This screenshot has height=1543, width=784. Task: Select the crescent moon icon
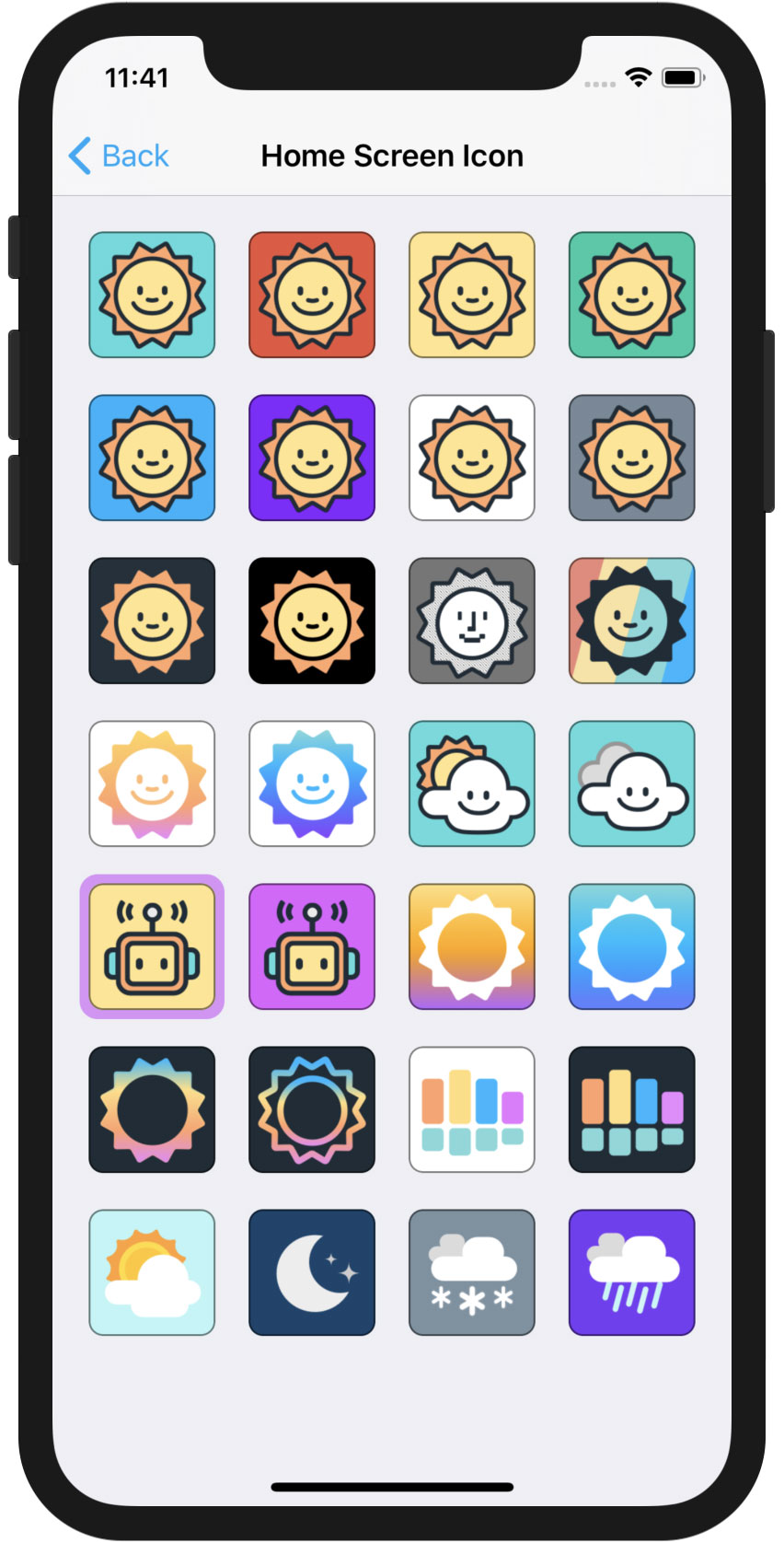(312, 1272)
